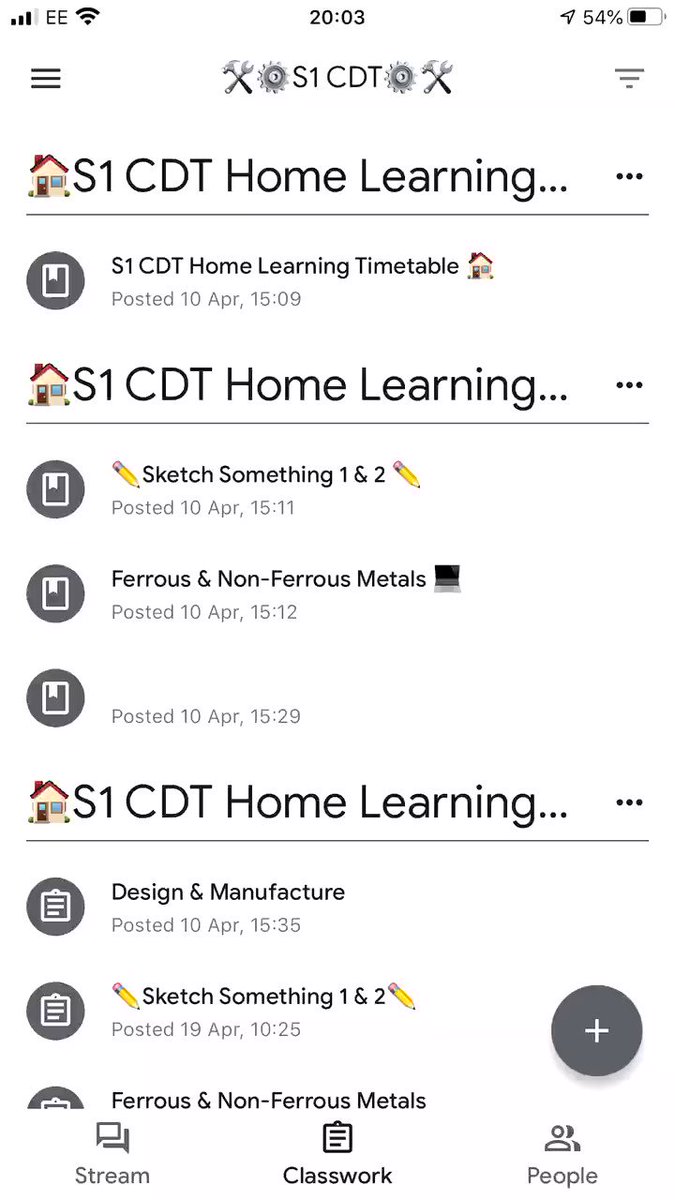Open the topic filter icon

pos(629,79)
